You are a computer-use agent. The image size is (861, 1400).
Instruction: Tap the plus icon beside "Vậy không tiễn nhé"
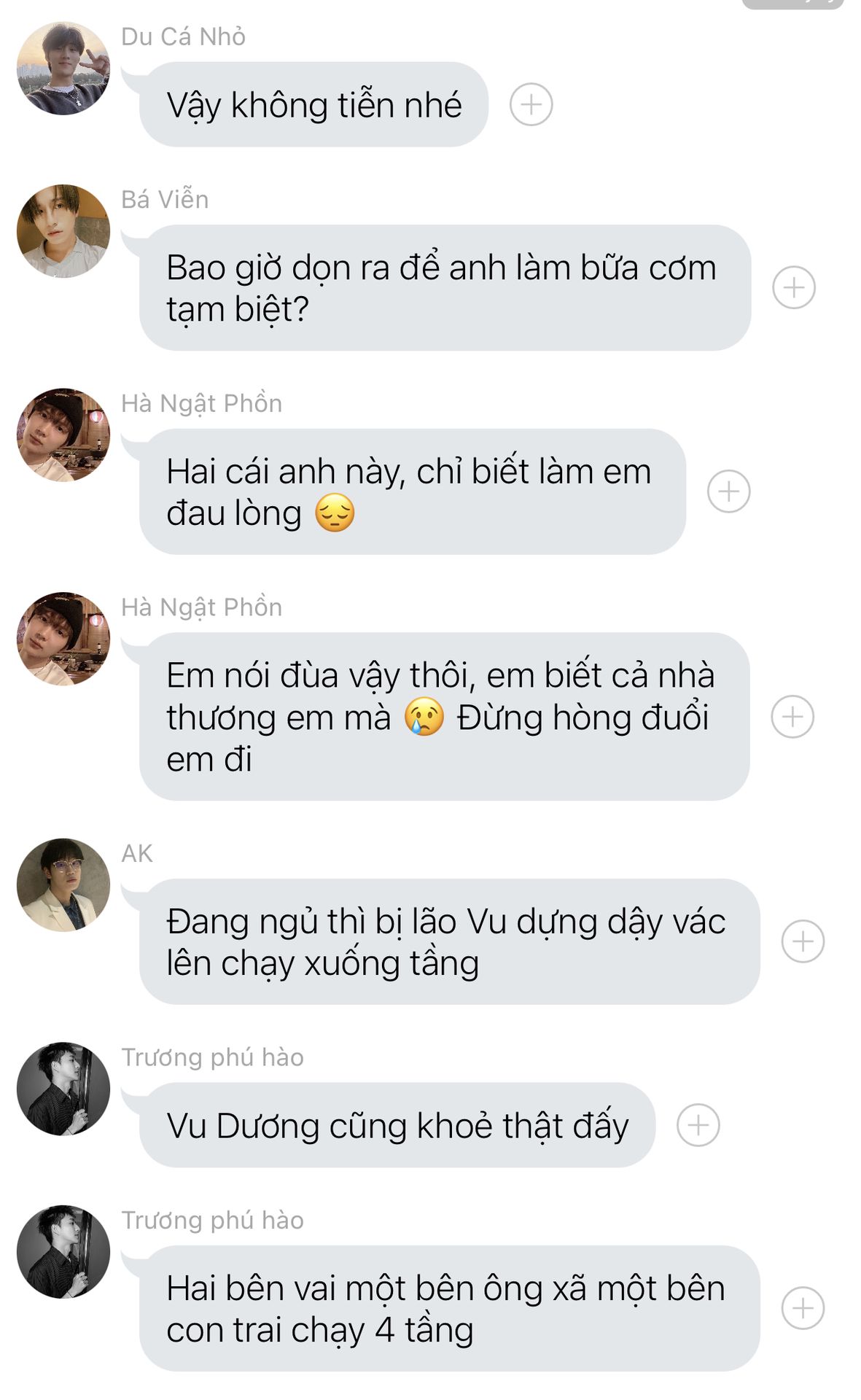coord(531,104)
